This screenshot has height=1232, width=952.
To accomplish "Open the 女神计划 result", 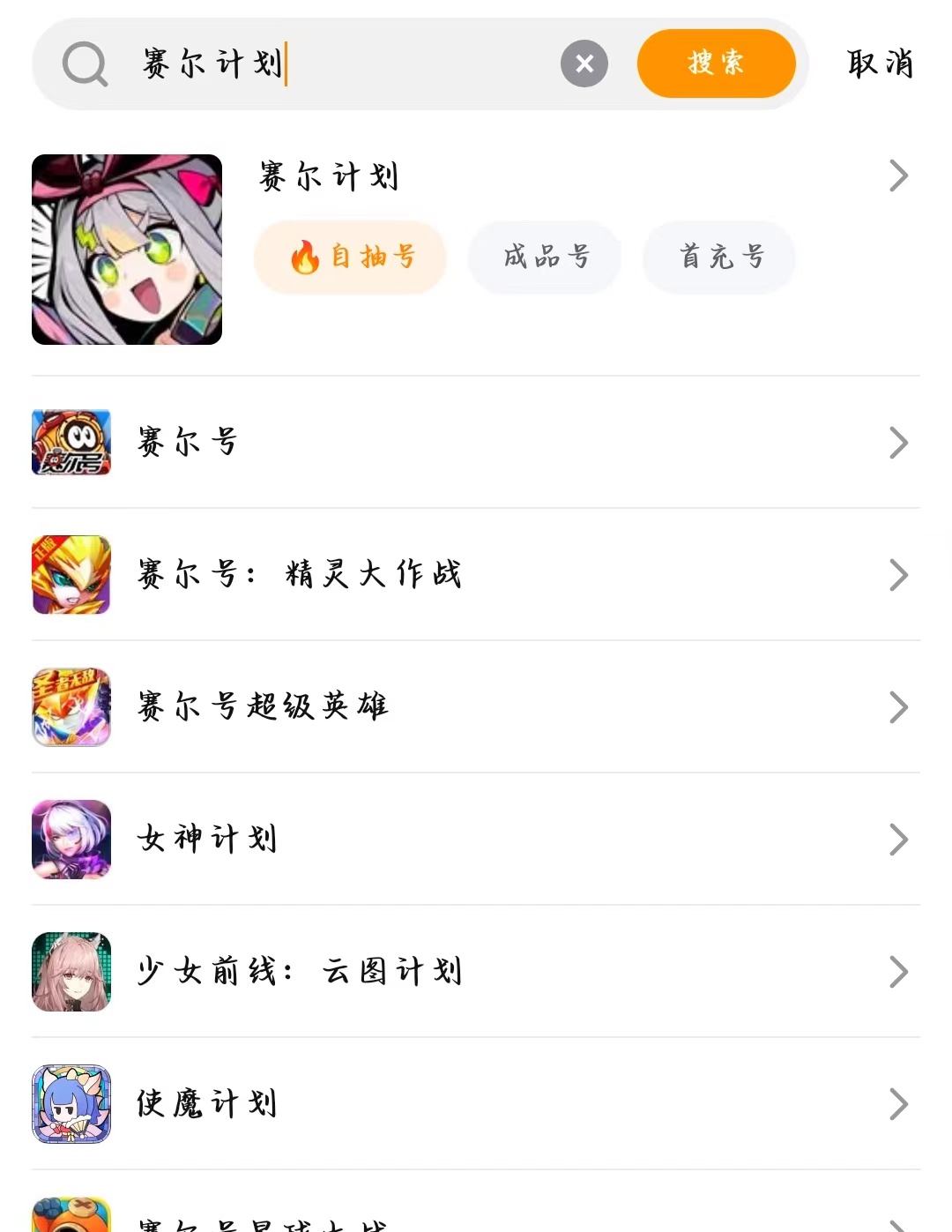I will tap(476, 839).
